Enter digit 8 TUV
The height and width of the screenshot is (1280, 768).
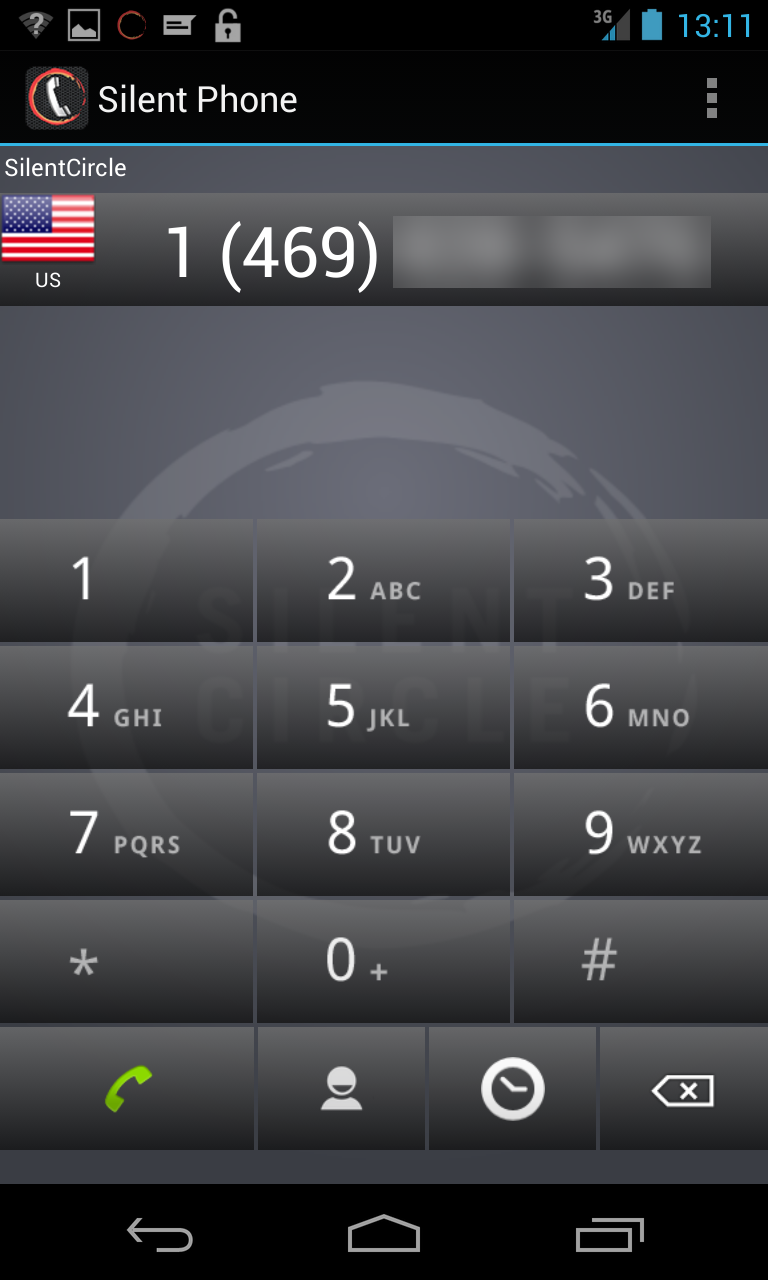point(384,834)
